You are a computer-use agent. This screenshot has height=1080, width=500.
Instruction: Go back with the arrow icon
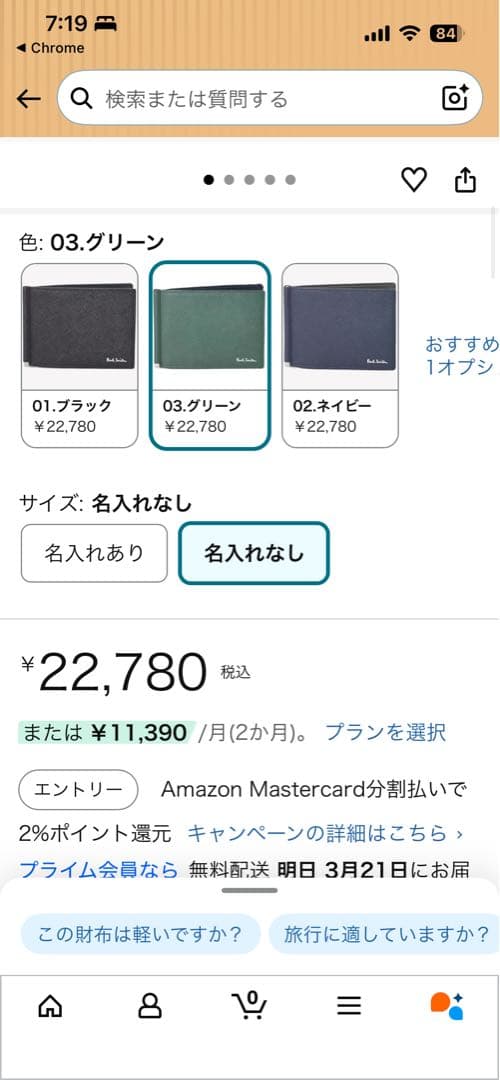(28, 99)
